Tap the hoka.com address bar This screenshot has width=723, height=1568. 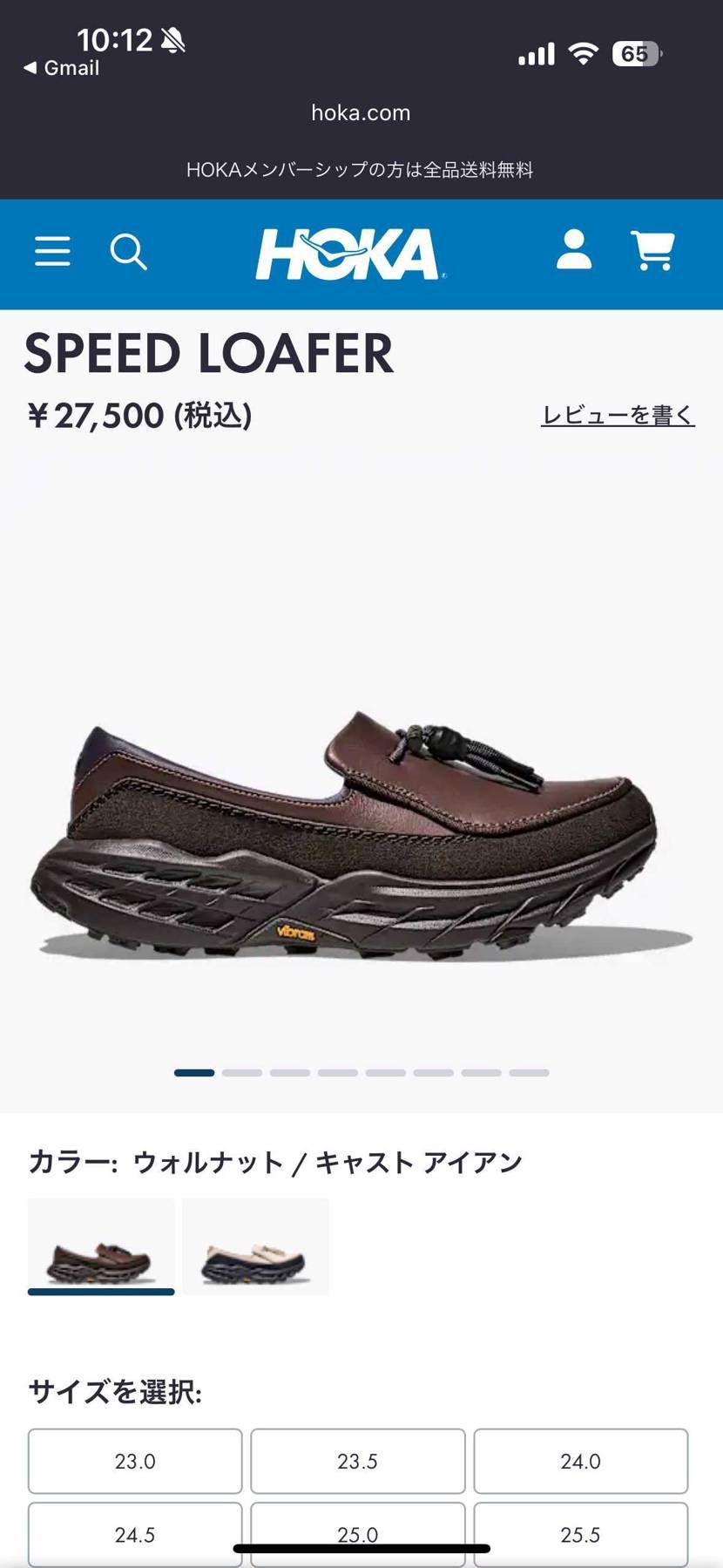pyautogui.click(x=361, y=112)
